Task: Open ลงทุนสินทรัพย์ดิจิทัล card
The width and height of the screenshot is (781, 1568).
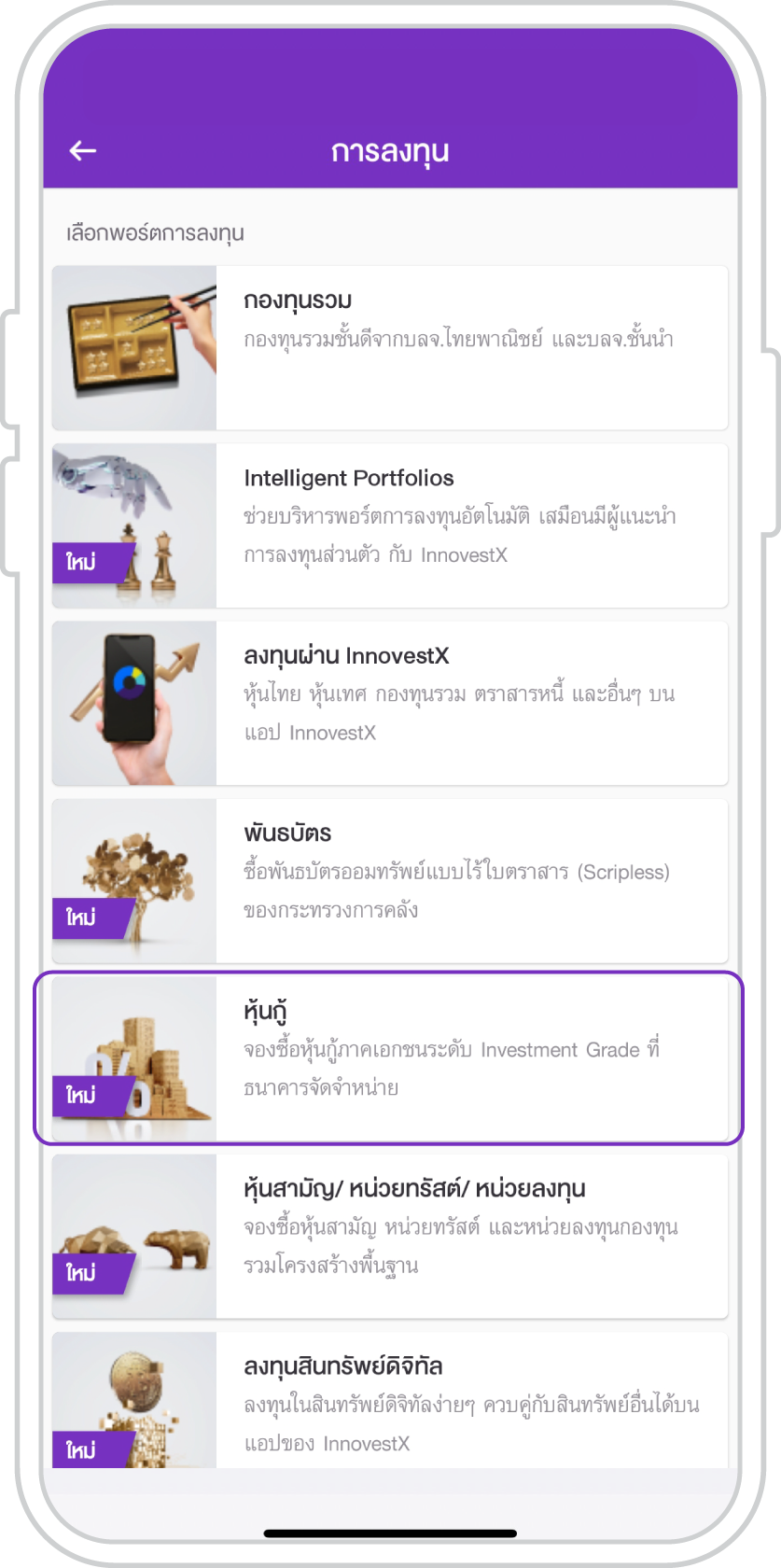Action: click(x=390, y=1400)
